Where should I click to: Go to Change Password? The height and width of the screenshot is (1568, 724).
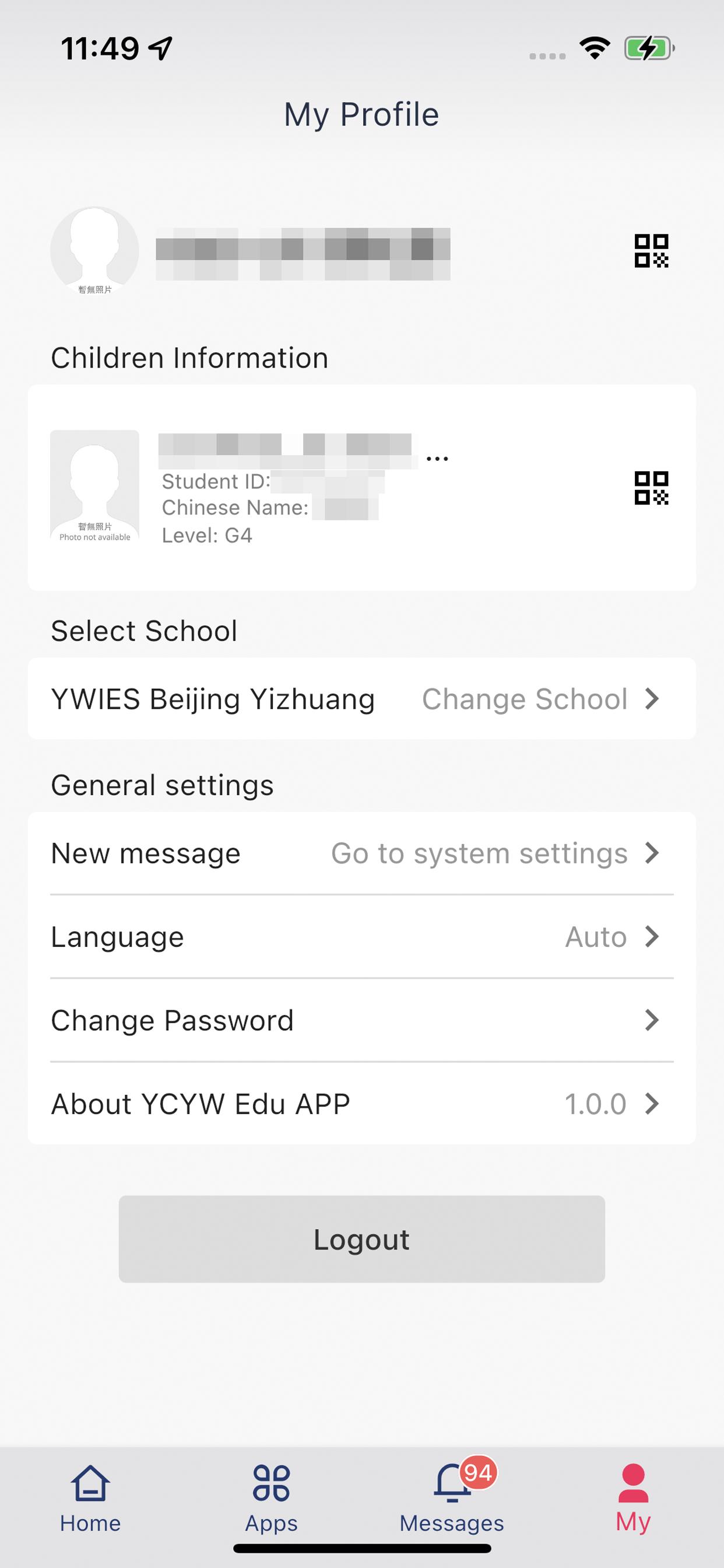tap(362, 1020)
